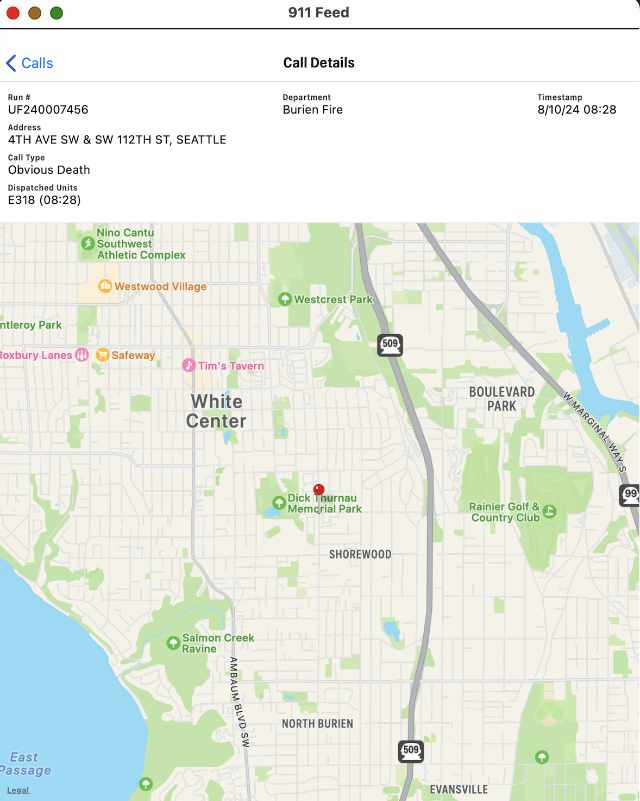Minimize the 911 Feed window
The image size is (640, 801).
coord(35,13)
